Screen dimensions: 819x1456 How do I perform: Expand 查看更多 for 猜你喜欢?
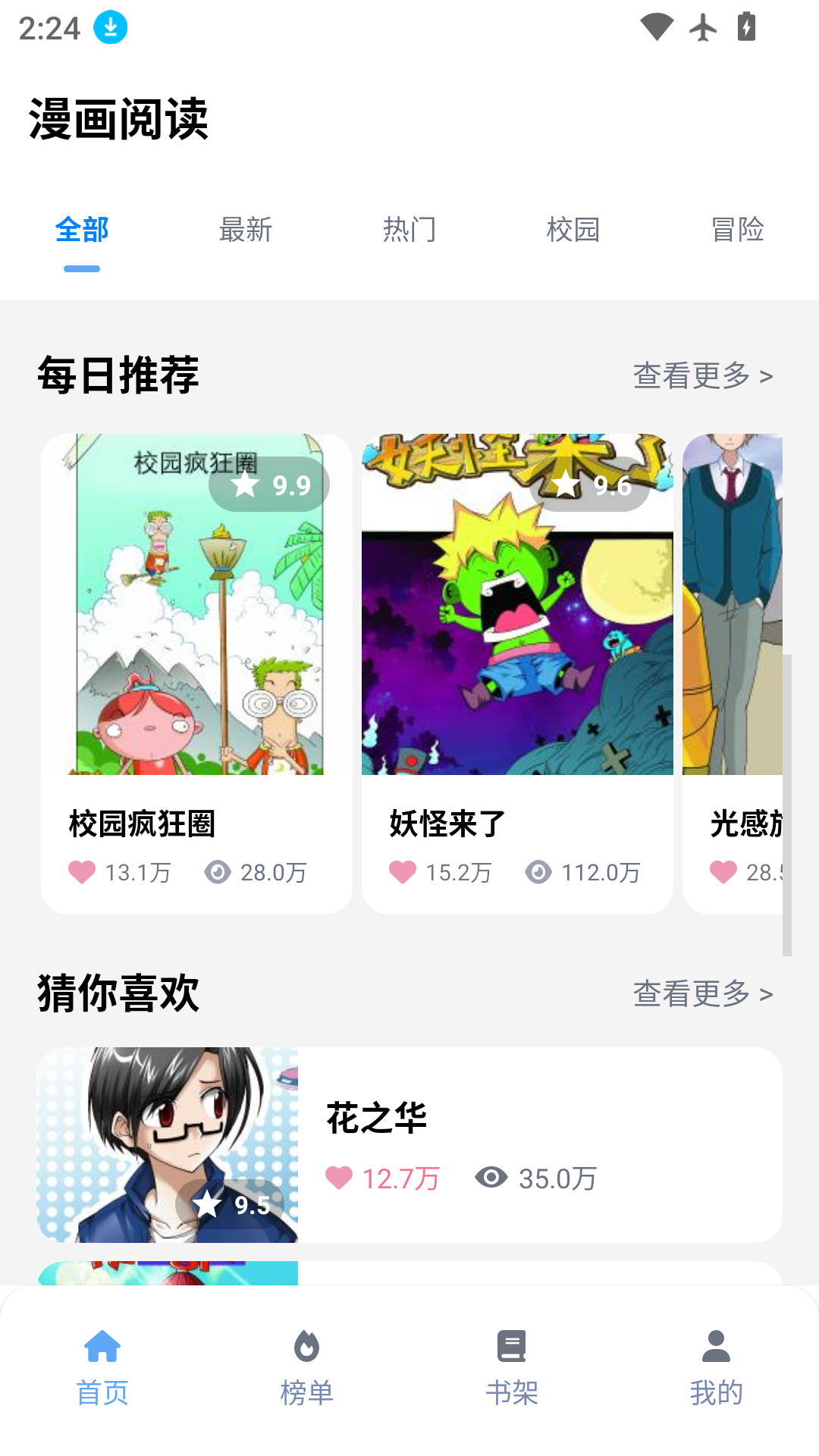pyautogui.click(x=704, y=993)
